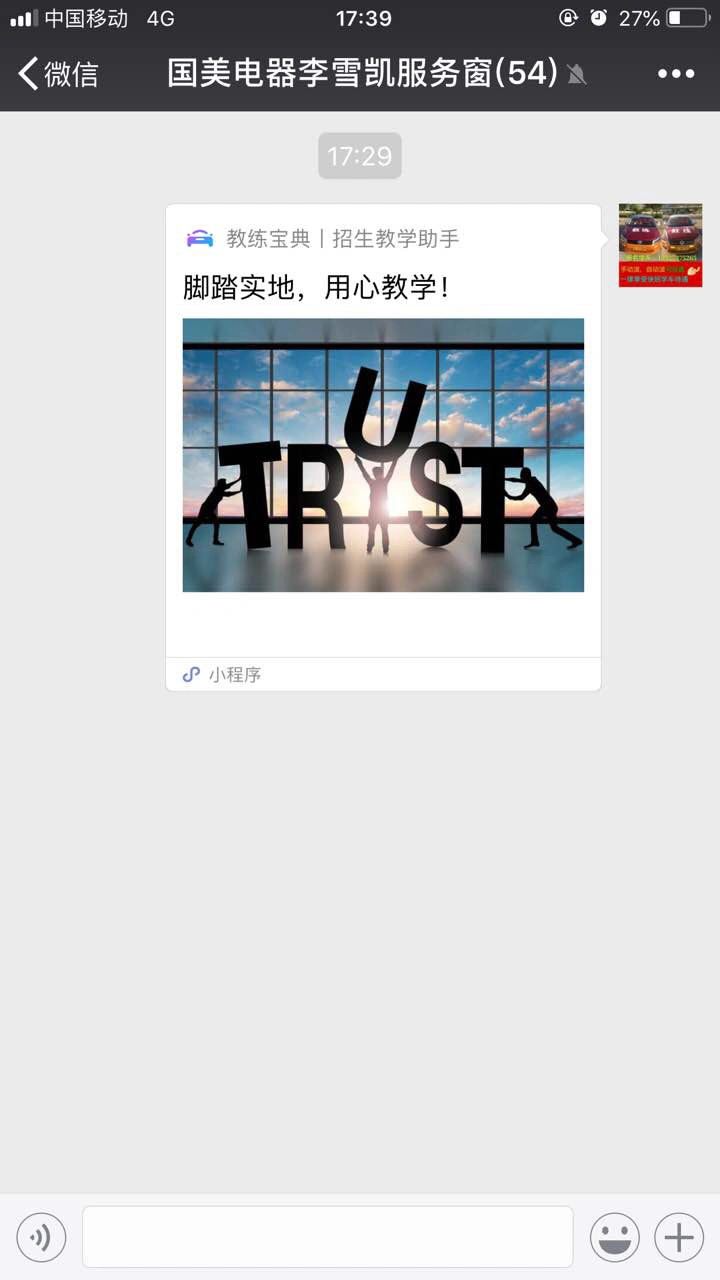Go back to the 微信 chat list
The width and height of the screenshot is (720, 1280).
(x=58, y=73)
